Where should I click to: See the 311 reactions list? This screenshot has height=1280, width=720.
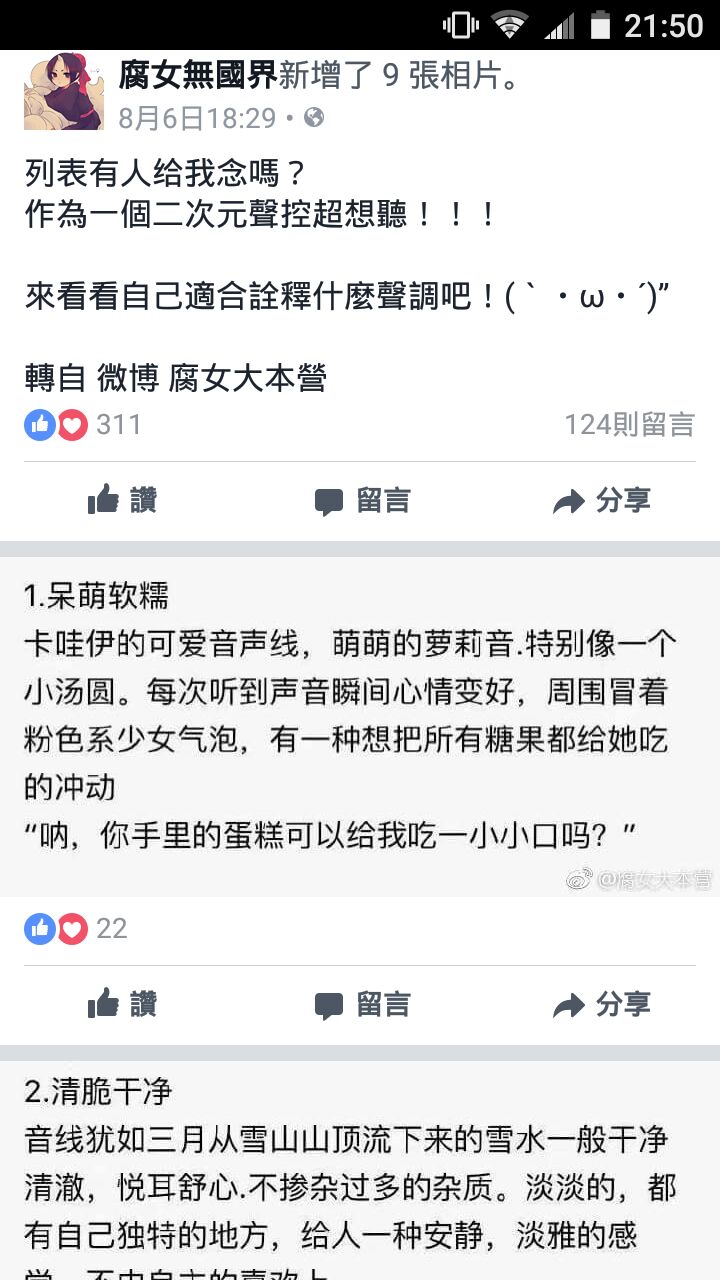point(84,424)
